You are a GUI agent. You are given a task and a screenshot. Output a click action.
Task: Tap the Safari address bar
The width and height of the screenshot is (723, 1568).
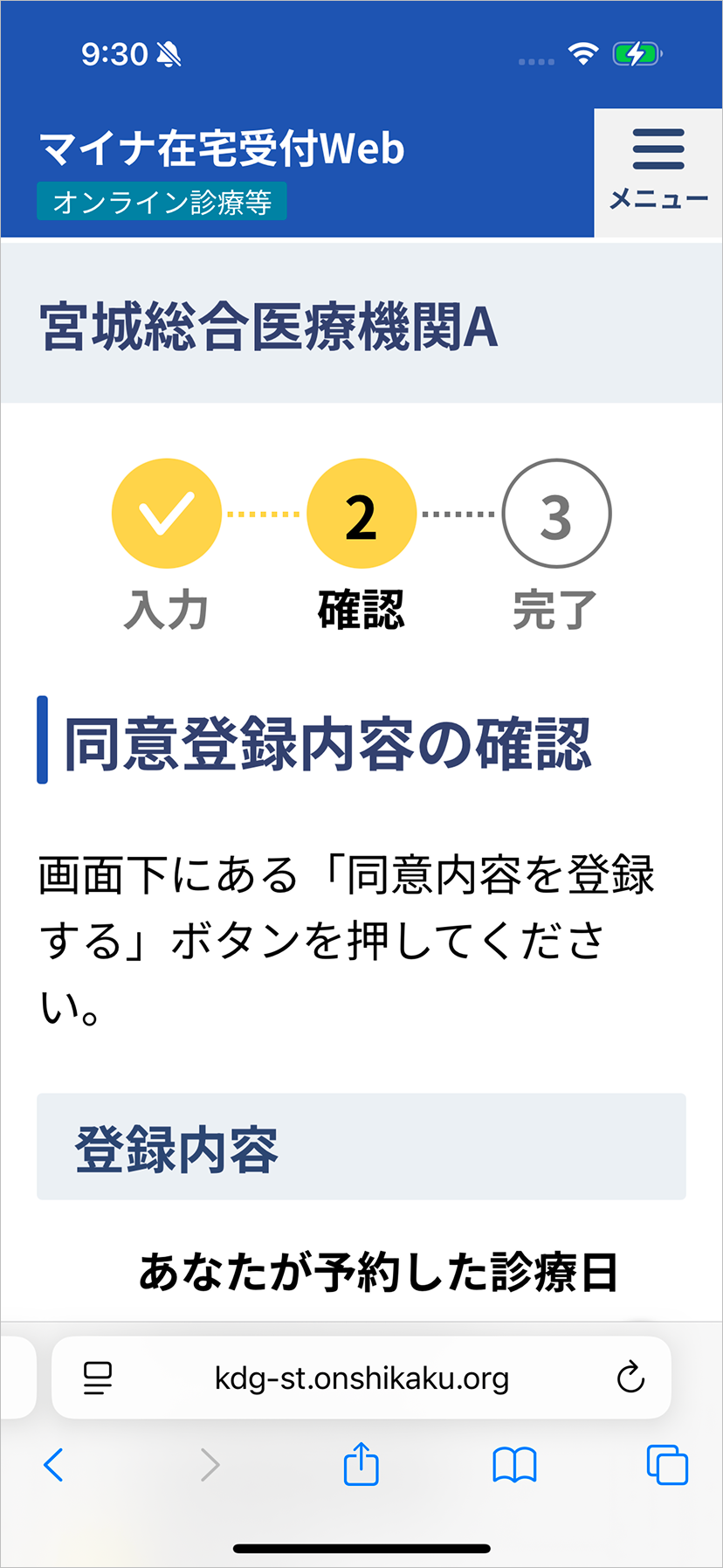pos(361,1378)
